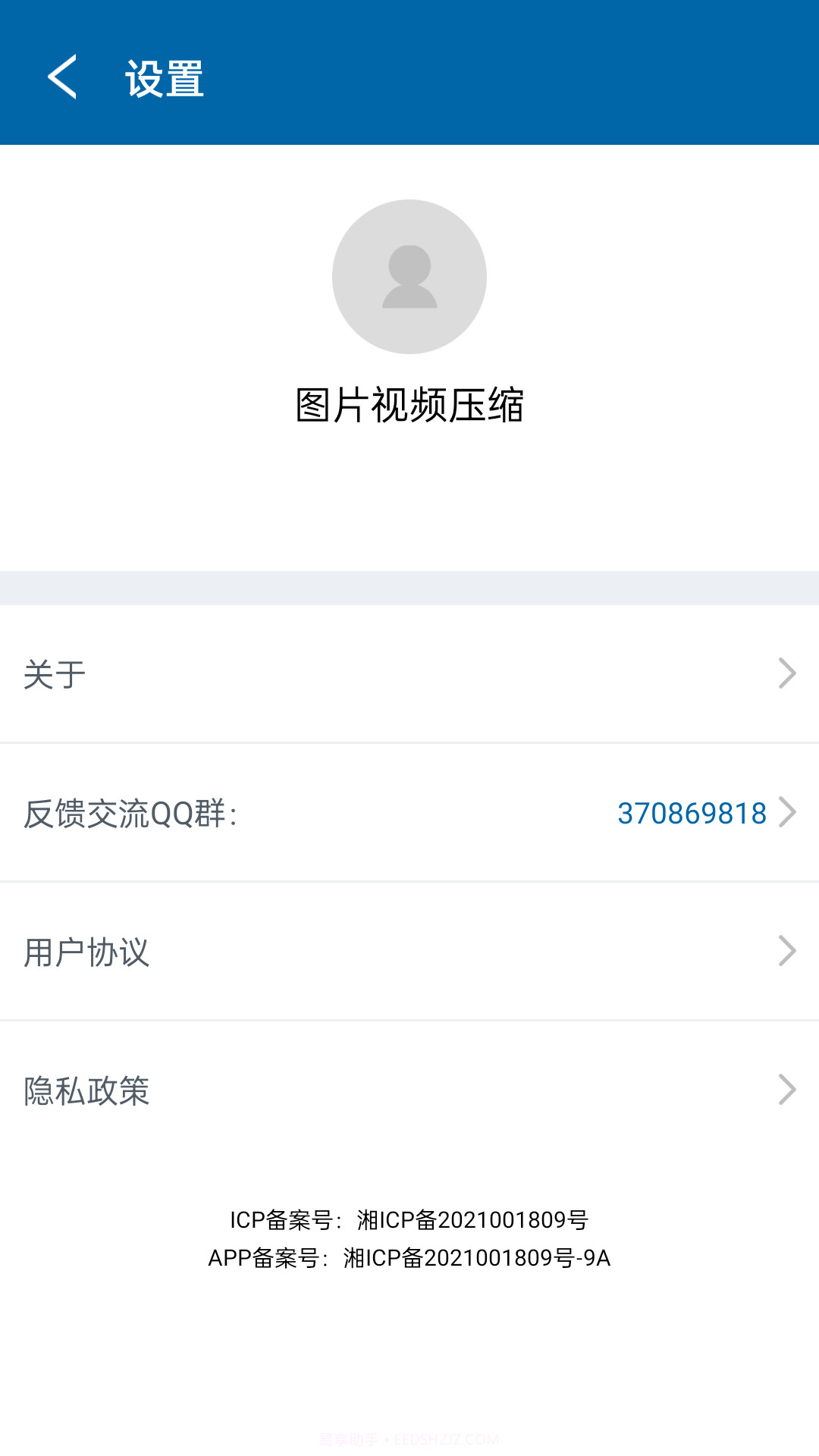This screenshot has height=1456, width=819.
Task: Click the 设置 title text
Action: coord(163,76)
